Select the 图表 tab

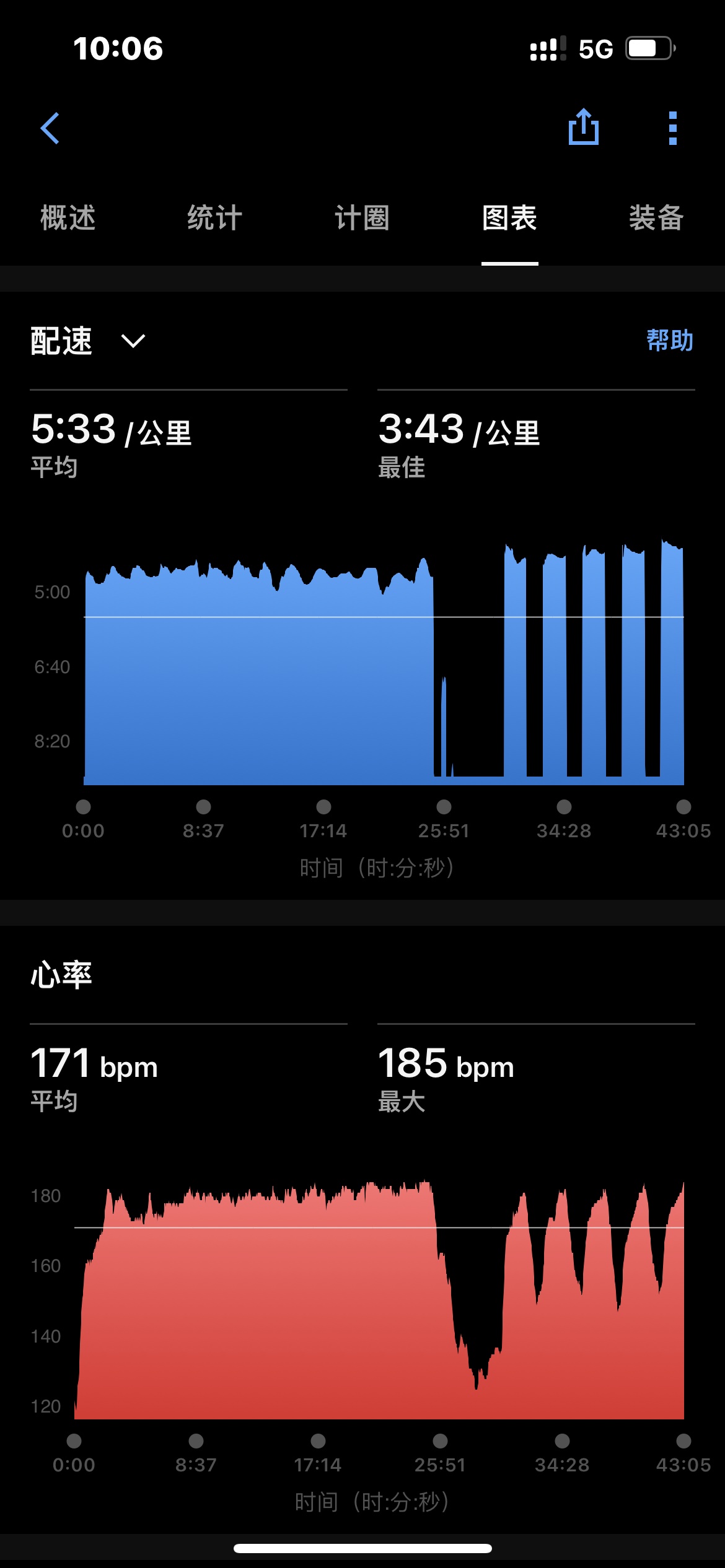[x=510, y=218]
